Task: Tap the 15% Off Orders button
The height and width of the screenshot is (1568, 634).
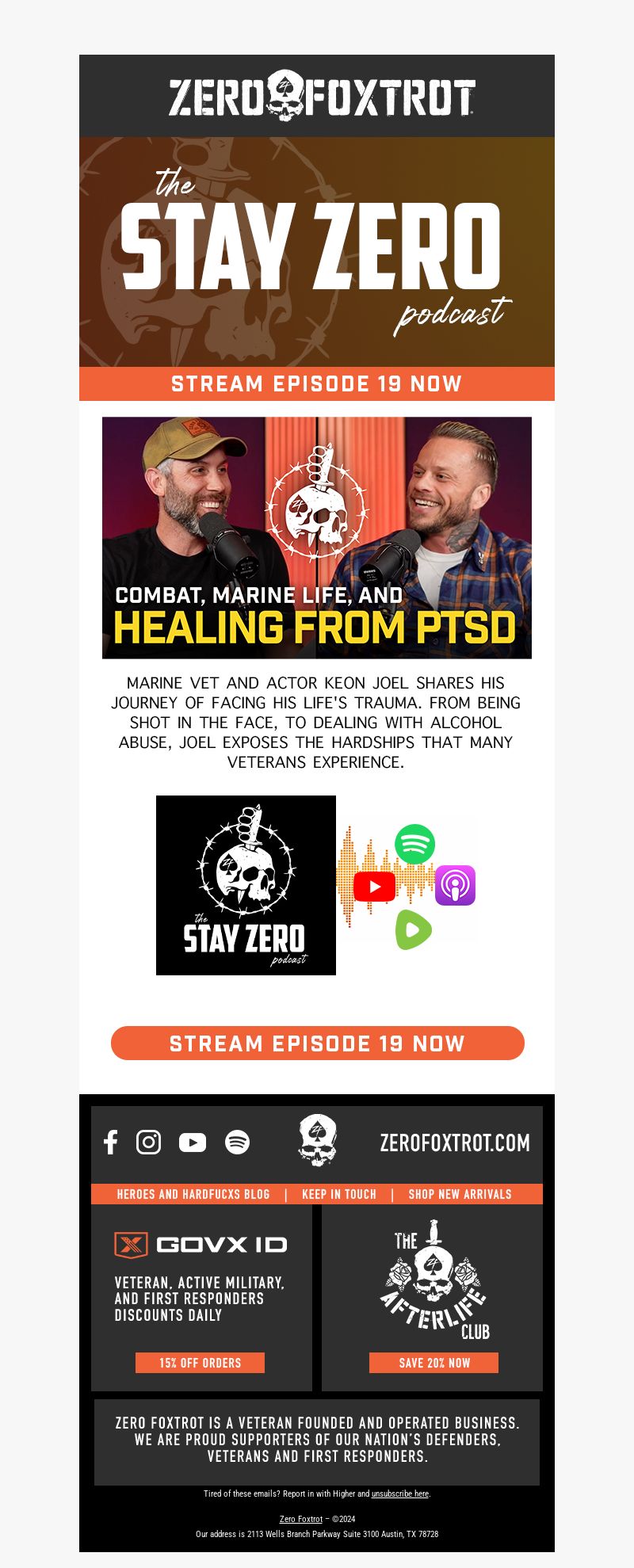Action: 200,1363
